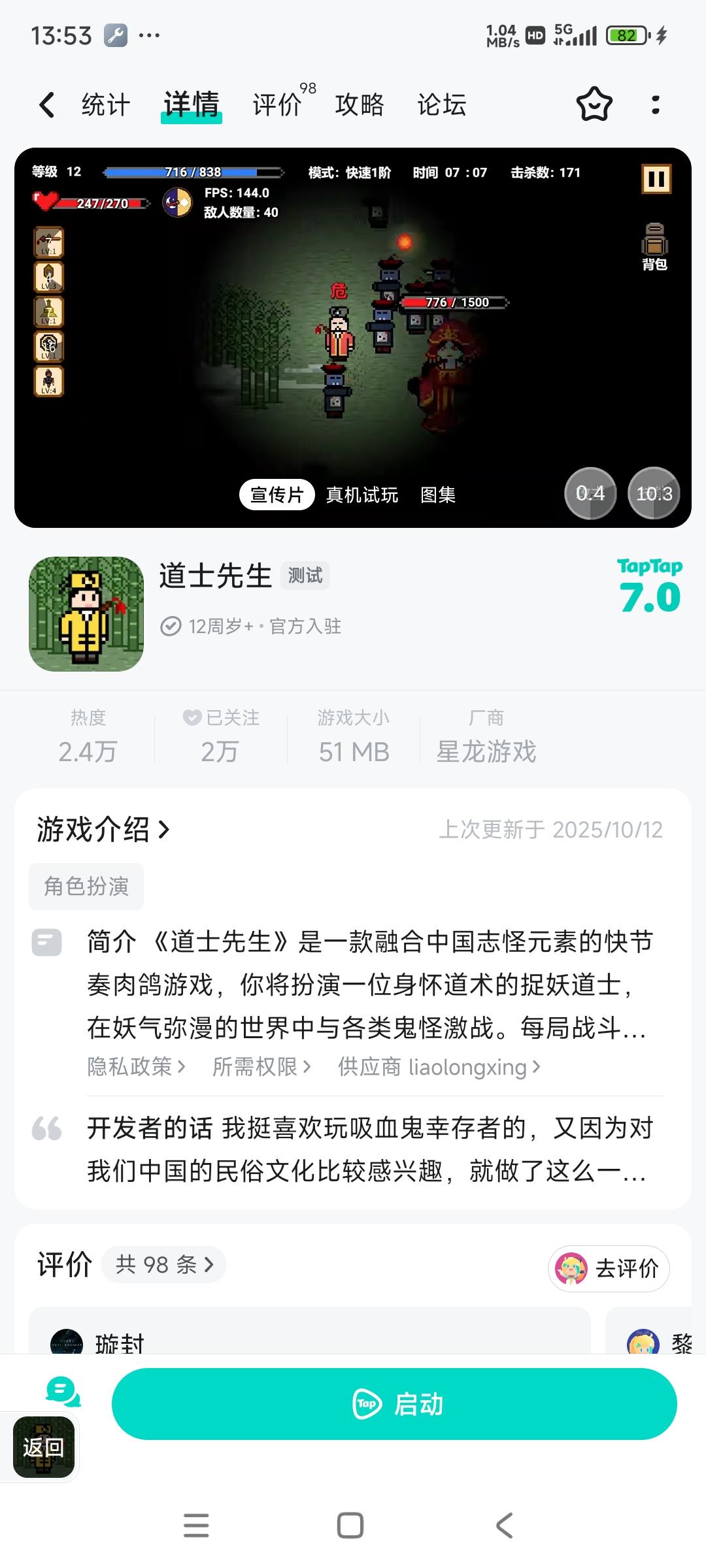Expand the 共 98 条 reviews list

(x=163, y=1264)
